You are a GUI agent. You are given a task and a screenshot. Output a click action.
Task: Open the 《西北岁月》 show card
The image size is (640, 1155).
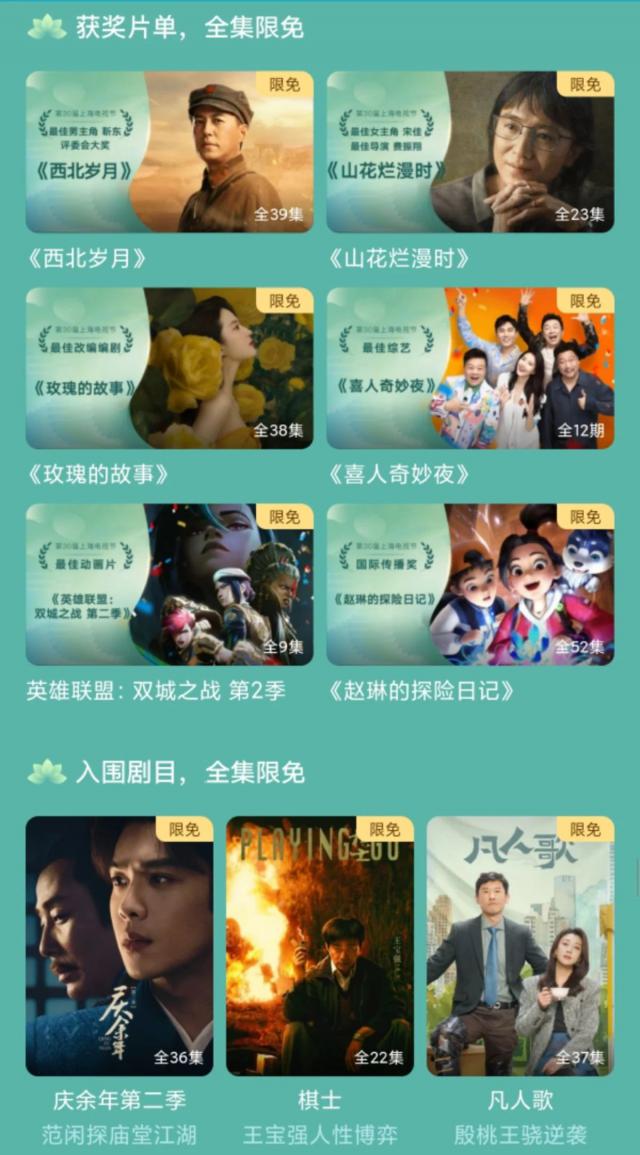pos(169,152)
